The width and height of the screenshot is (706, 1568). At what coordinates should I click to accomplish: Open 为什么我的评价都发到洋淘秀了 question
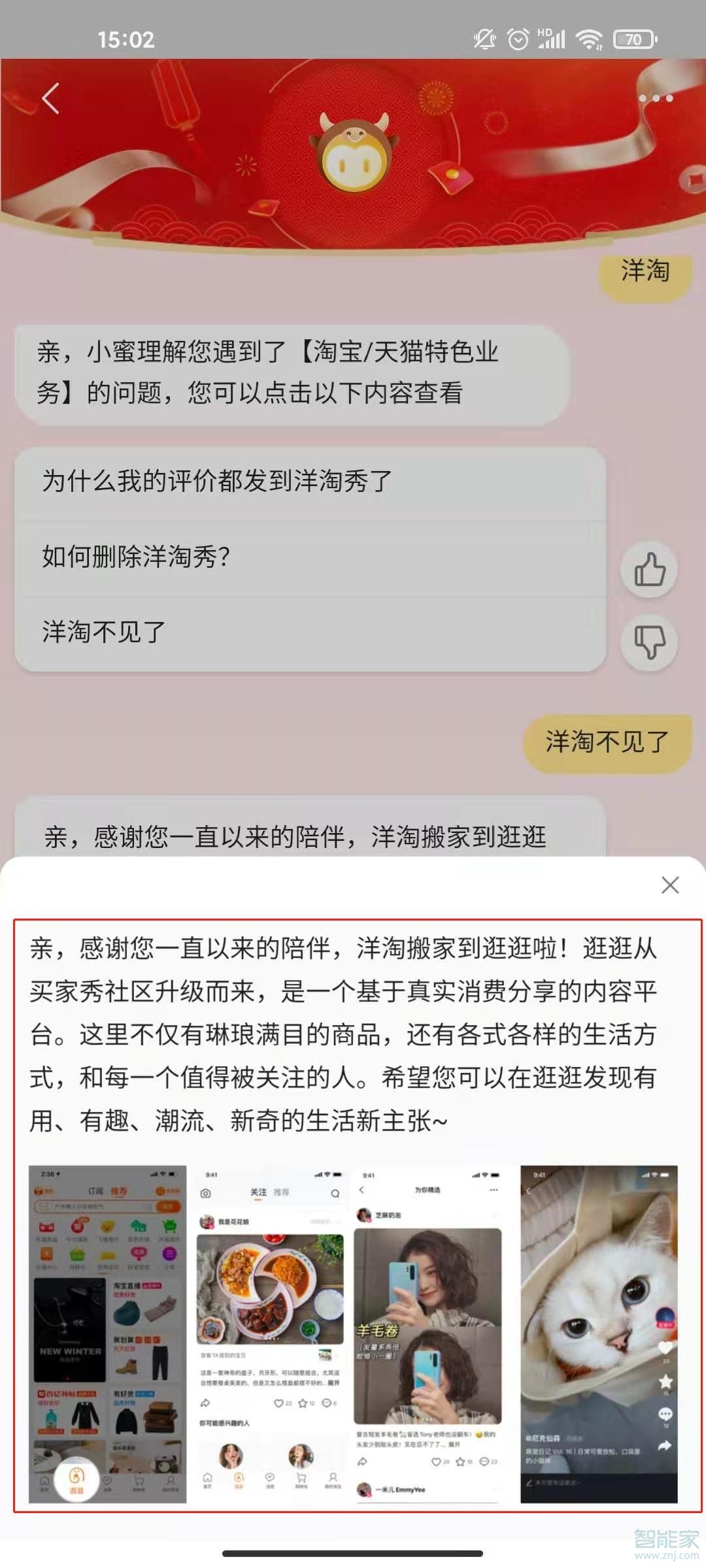pos(310,482)
